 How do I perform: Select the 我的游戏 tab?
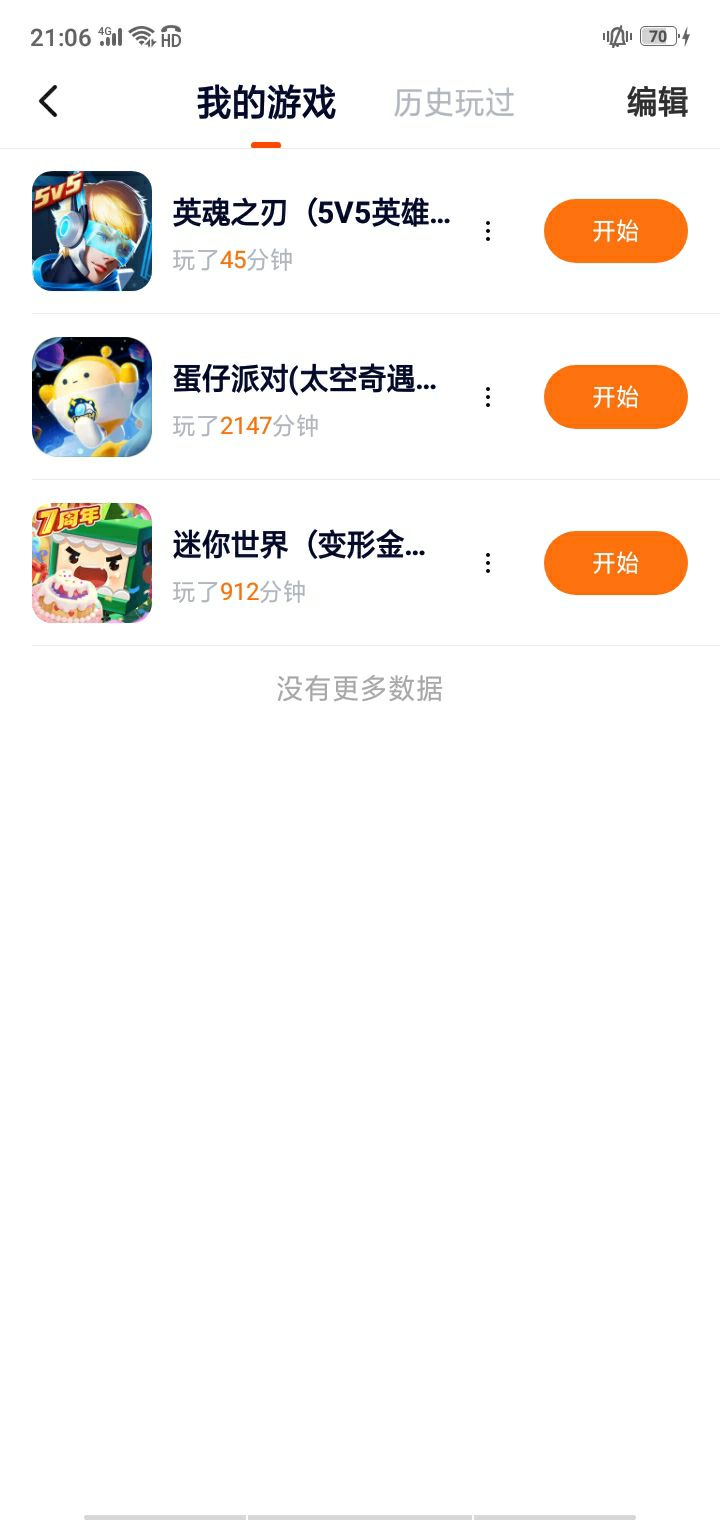(266, 103)
